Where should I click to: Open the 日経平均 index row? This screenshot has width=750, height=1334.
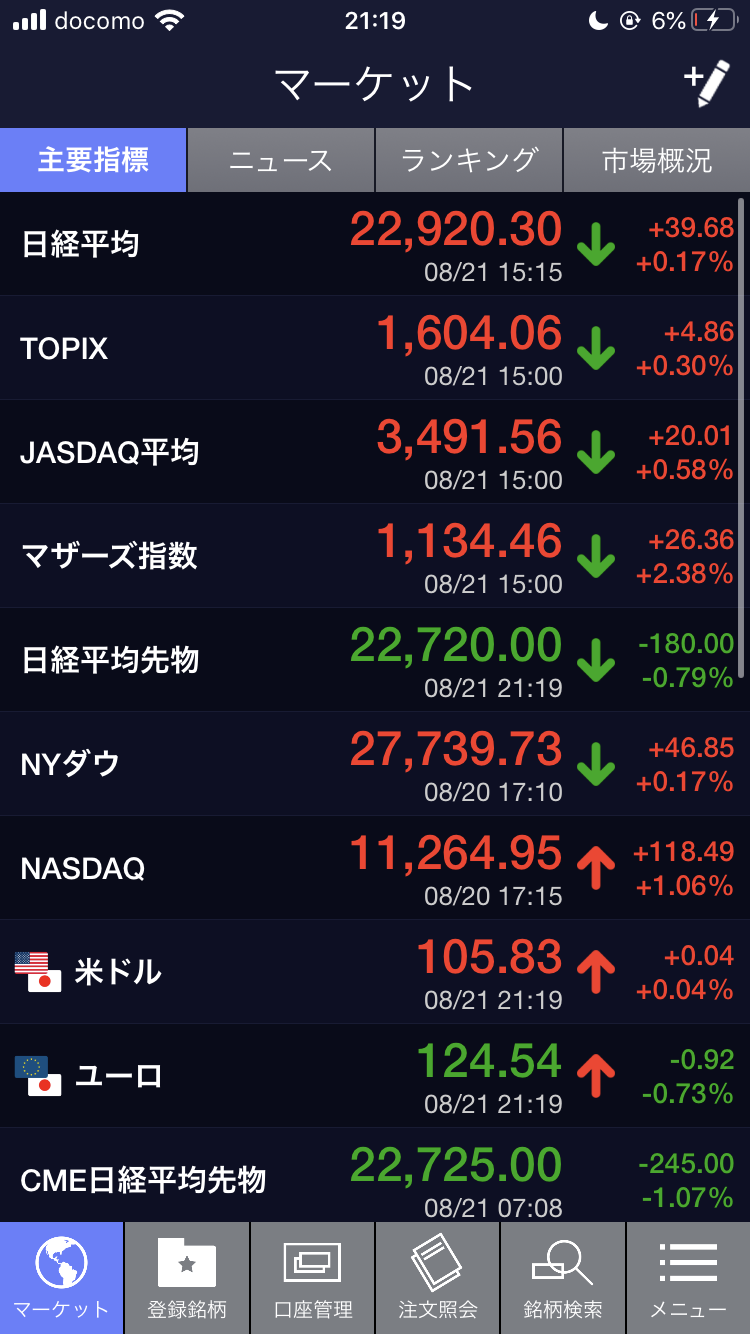pos(375,244)
